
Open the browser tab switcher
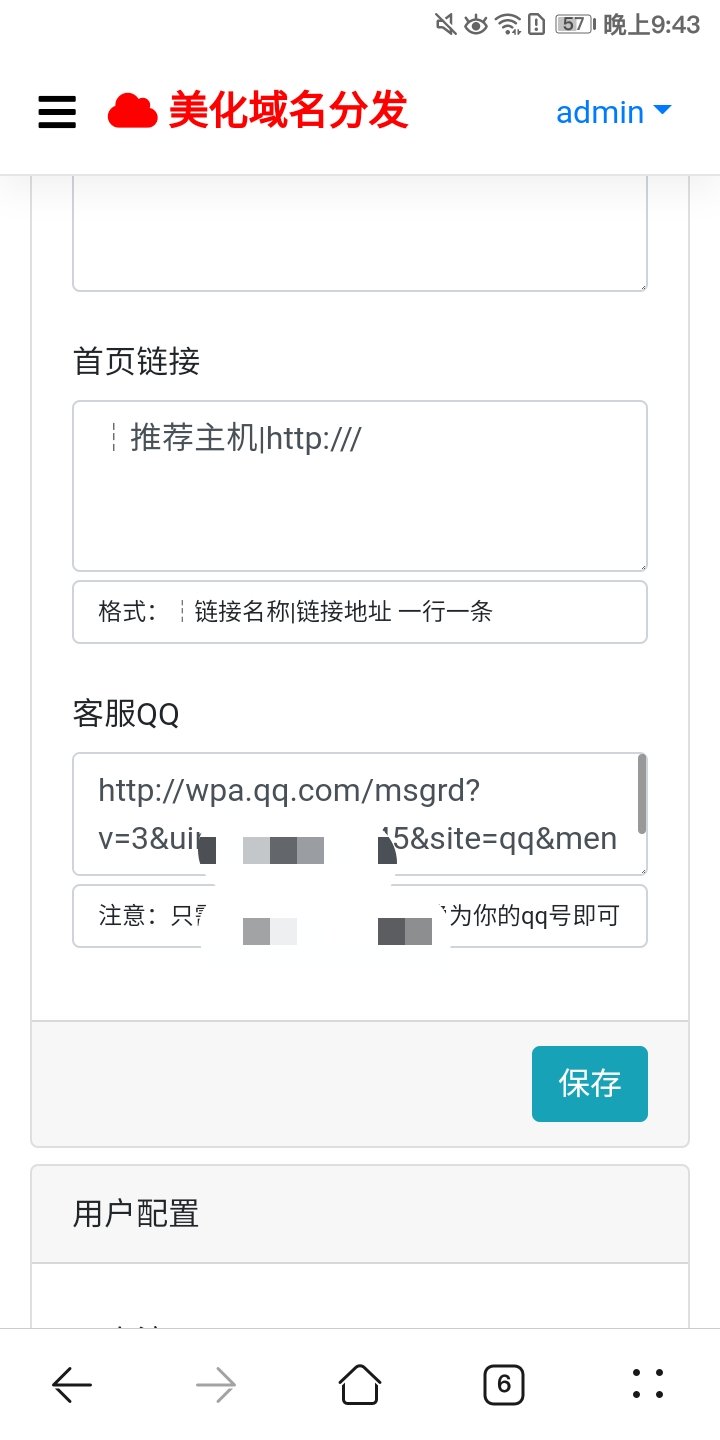[504, 1385]
